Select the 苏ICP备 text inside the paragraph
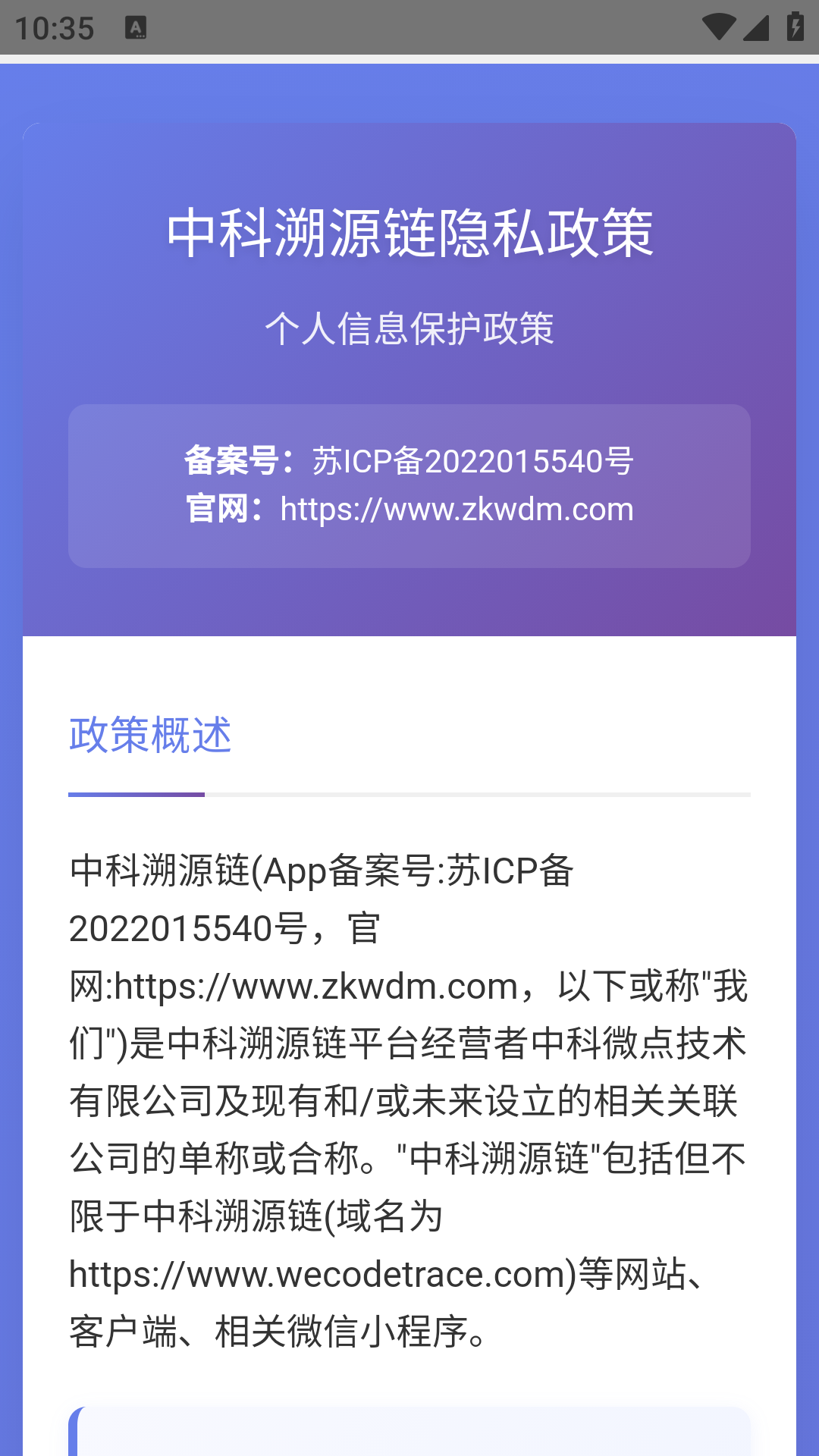The height and width of the screenshot is (1456, 819). 516,873
